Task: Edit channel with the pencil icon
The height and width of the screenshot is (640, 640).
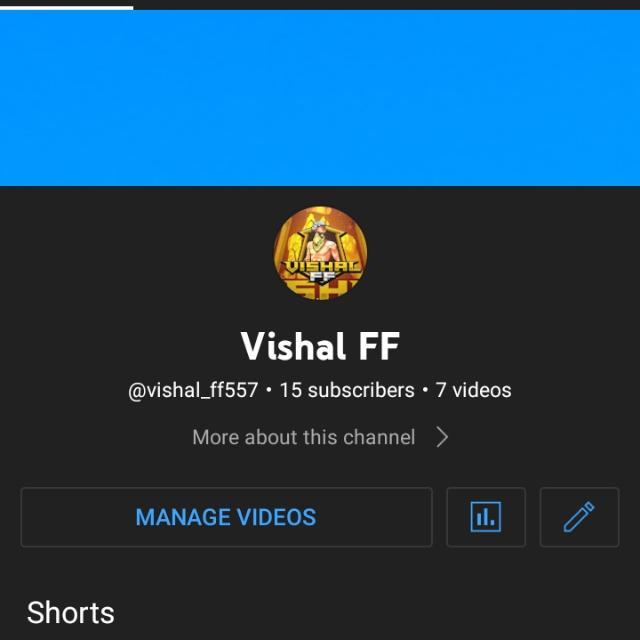Action: coord(579,517)
